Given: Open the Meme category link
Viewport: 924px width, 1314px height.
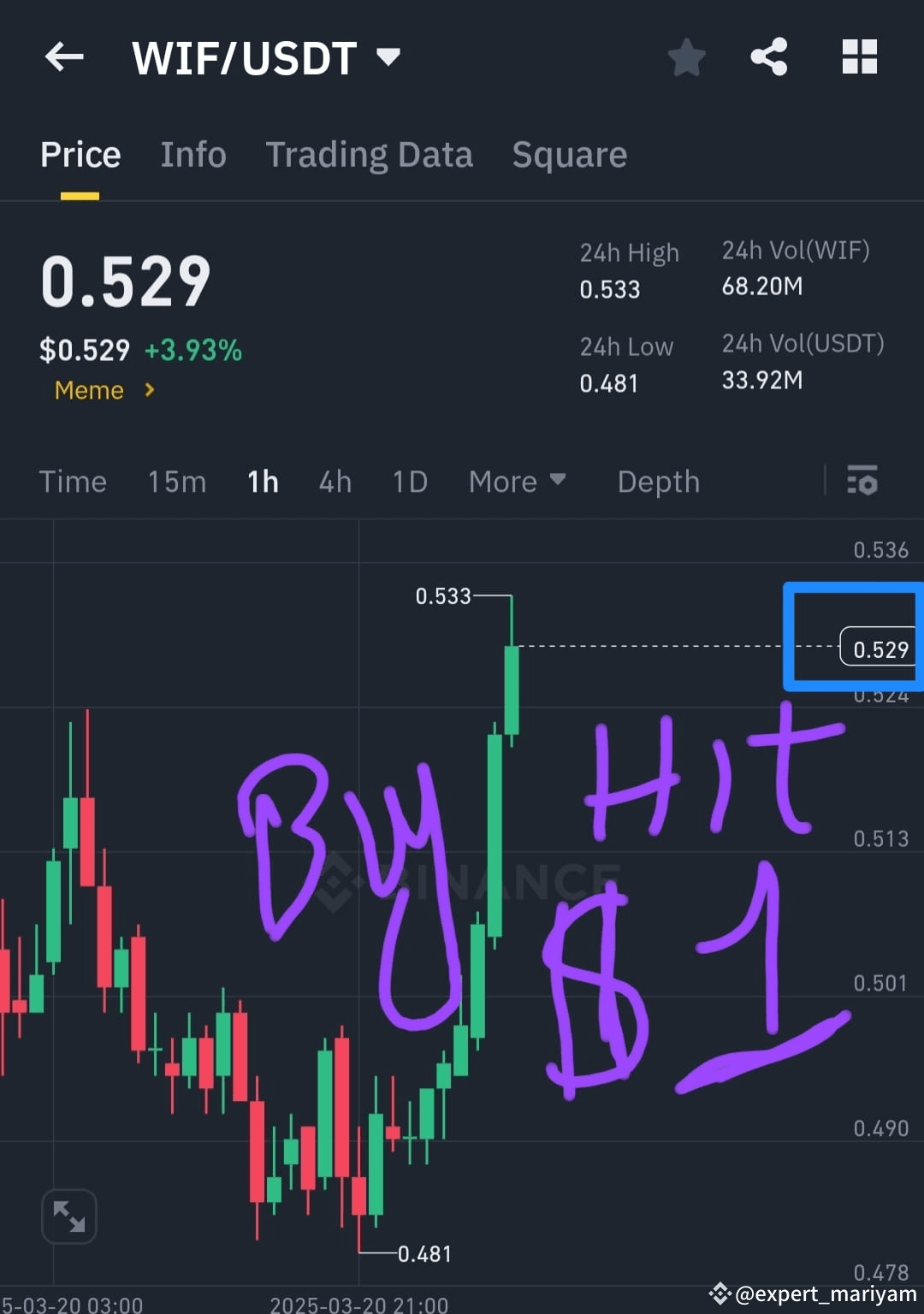Looking at the screenshot, I should 89,390.
